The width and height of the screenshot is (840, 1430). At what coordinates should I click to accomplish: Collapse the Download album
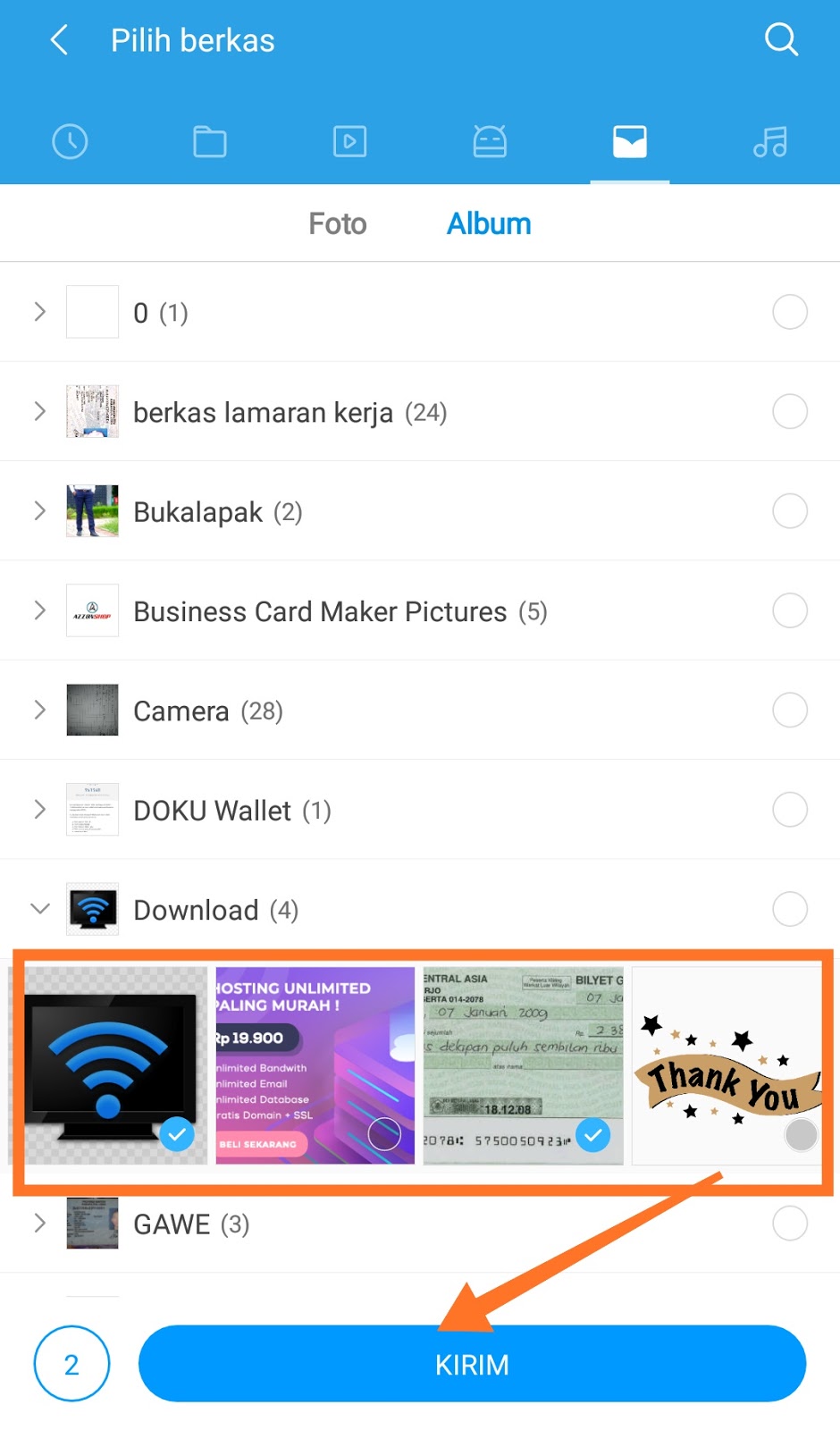39,909
